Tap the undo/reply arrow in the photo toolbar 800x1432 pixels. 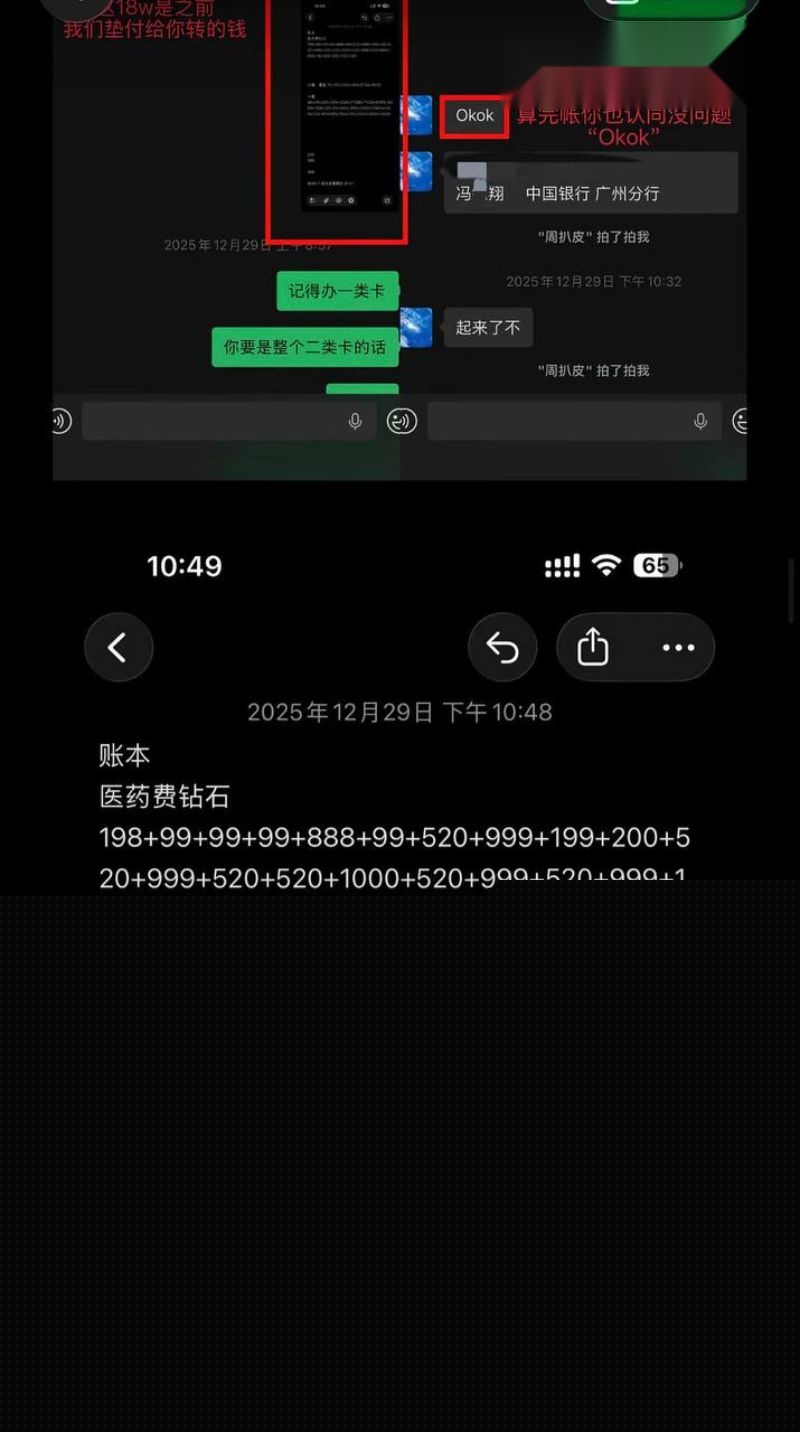(x=503, y=647)
